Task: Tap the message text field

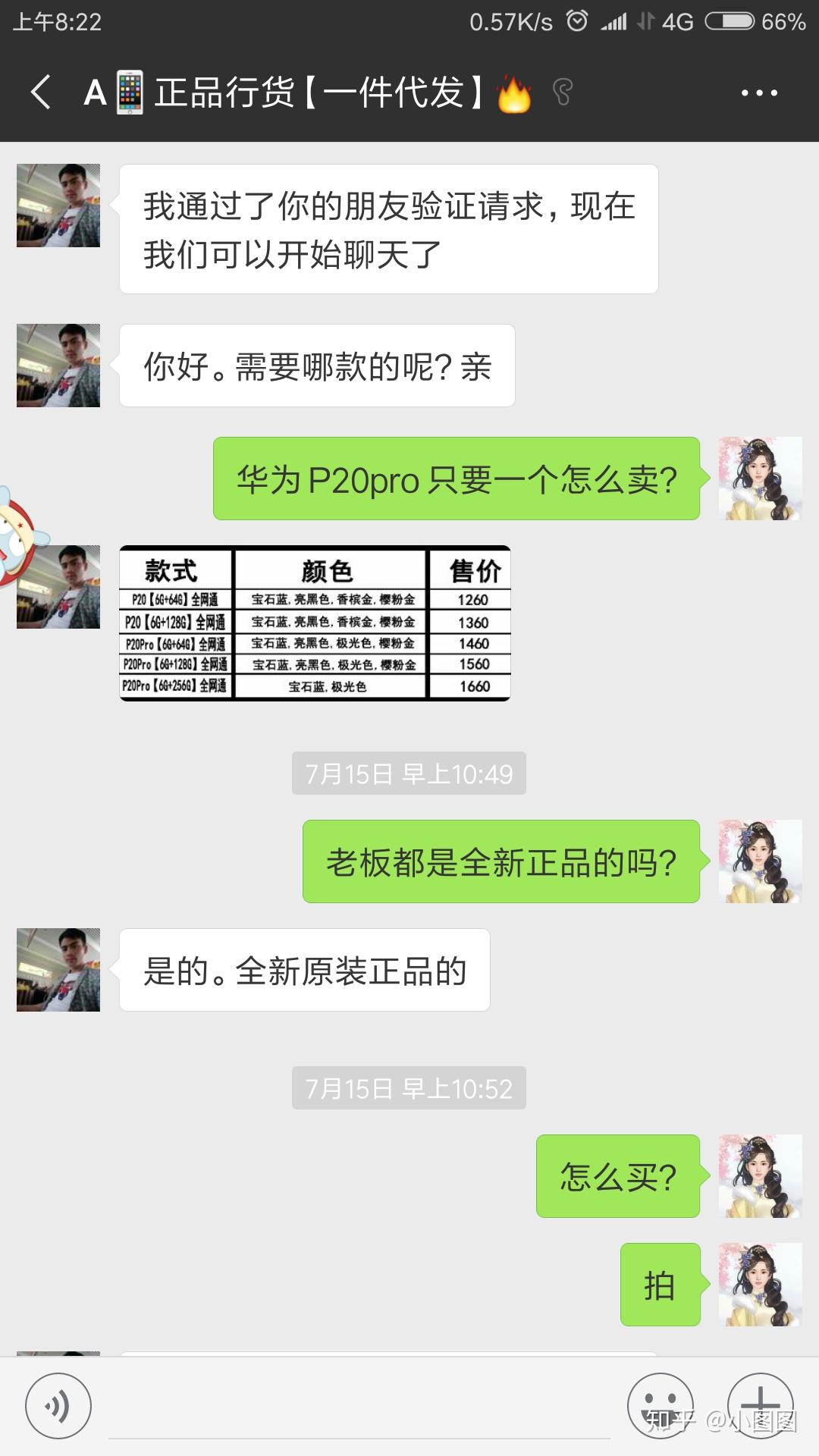Action: [x=358, y=1407]
